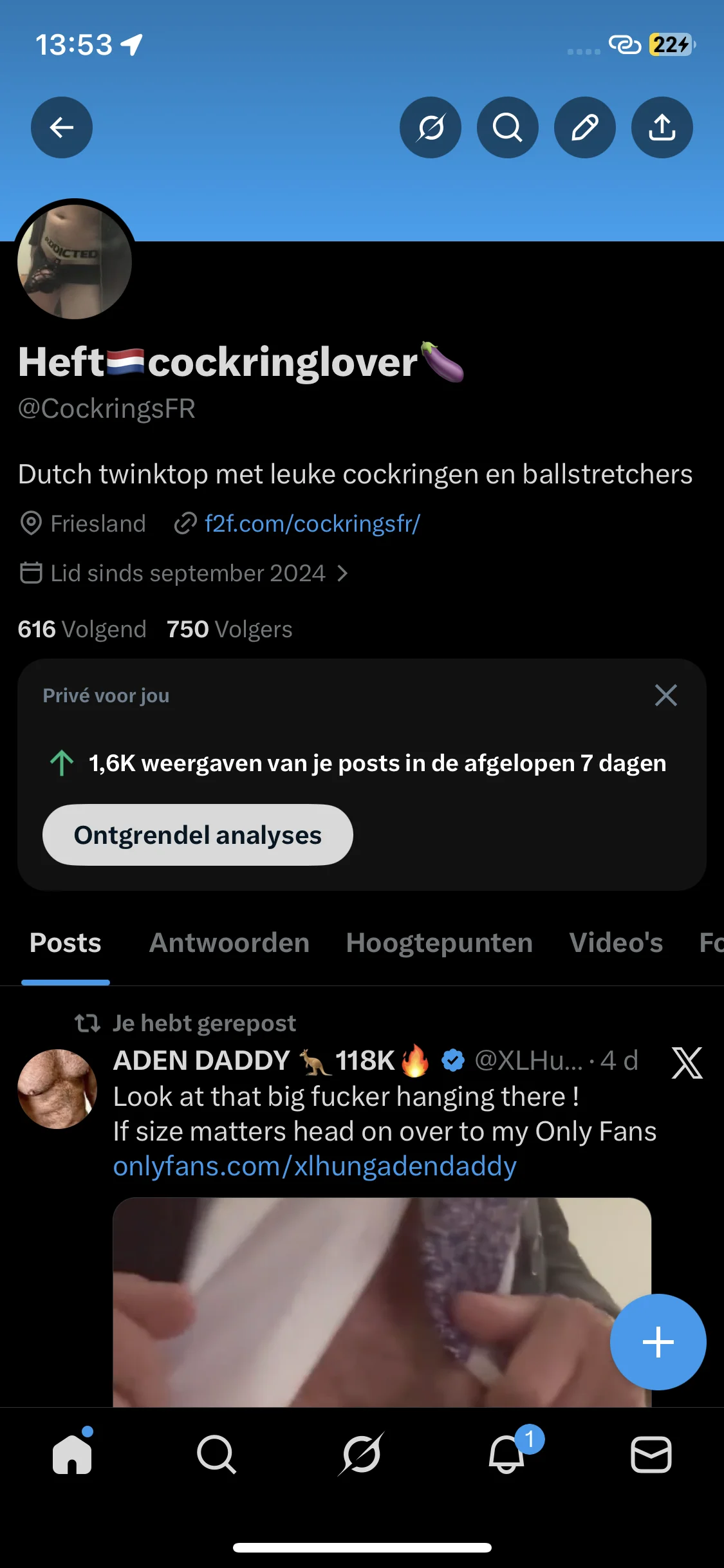
Task: Switch to the Hoogtepunten tab
Action: [x=440, y=943]
